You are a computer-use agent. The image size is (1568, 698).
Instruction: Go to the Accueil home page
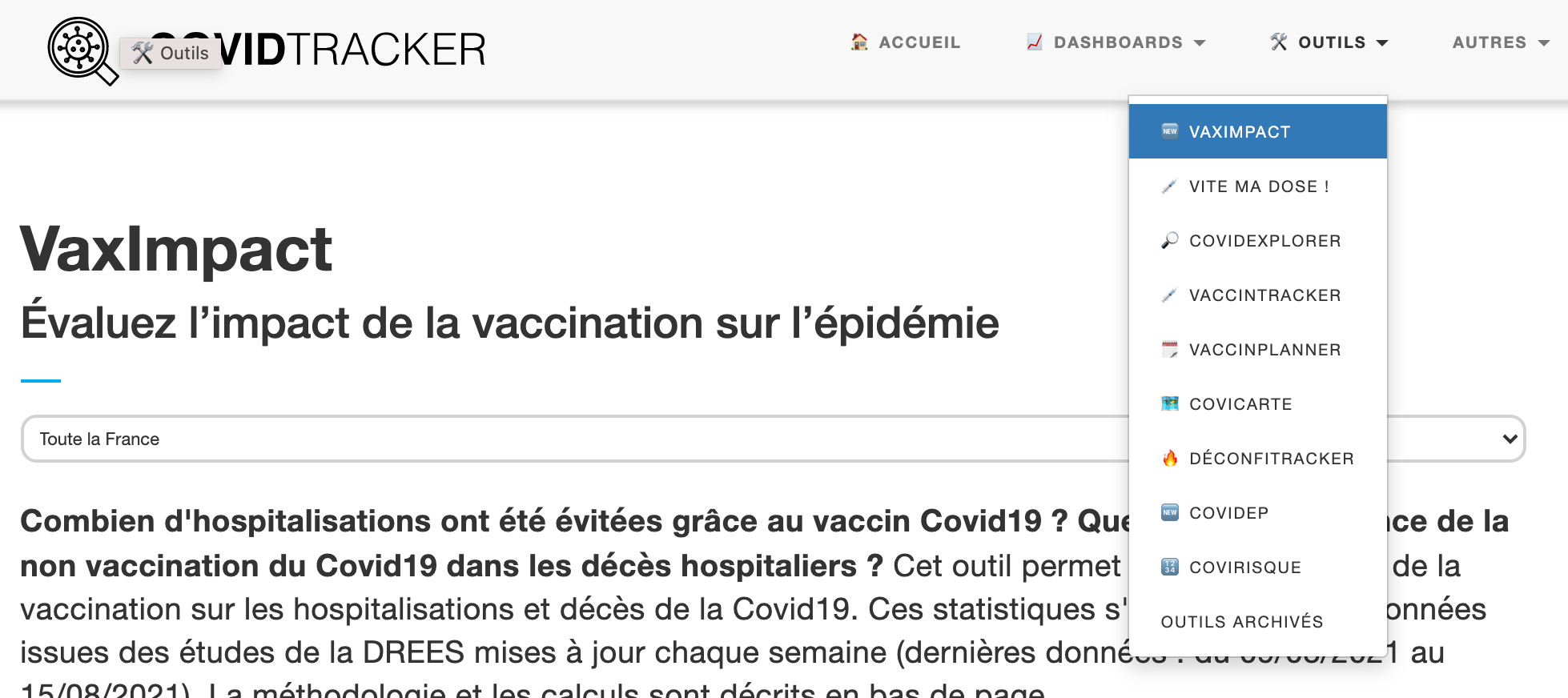coord(906,42)
